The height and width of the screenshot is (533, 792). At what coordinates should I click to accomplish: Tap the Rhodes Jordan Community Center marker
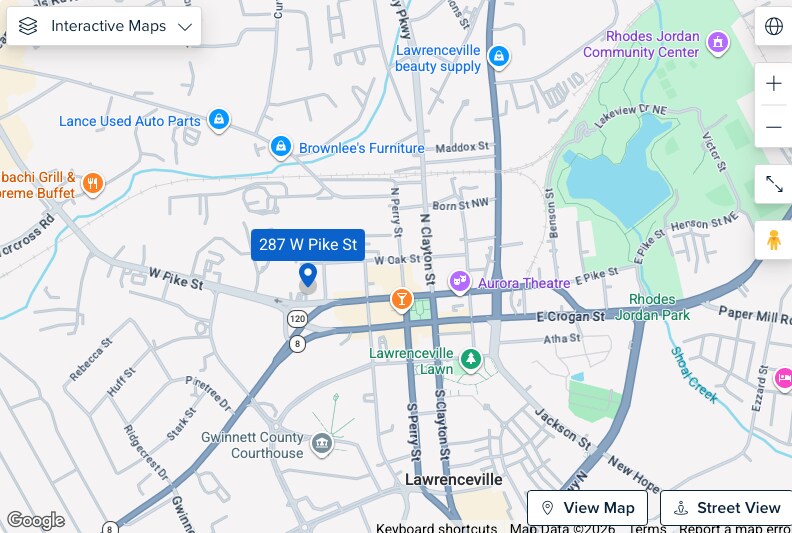pyautogui.click(x=716, y=43)
